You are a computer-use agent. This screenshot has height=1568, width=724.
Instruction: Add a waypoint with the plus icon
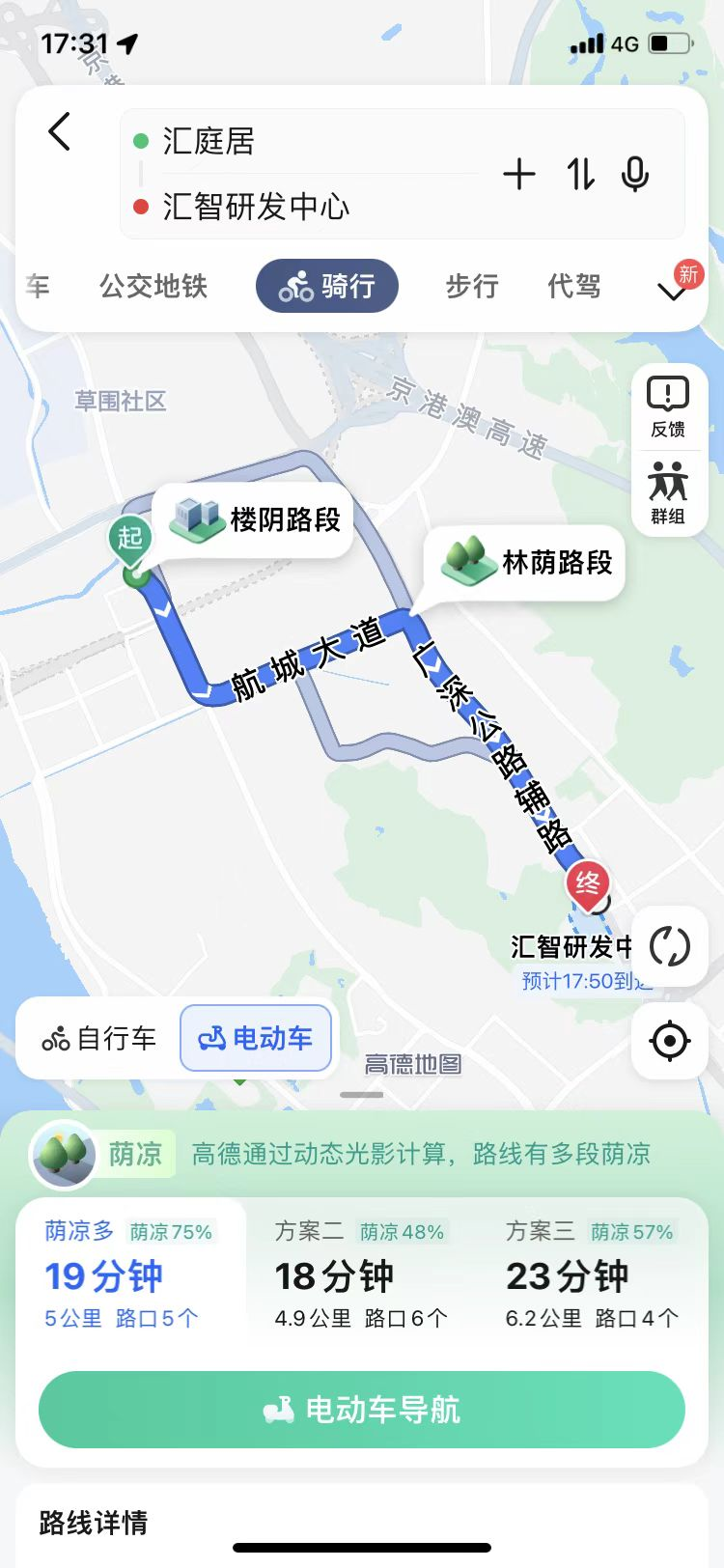[519, 175]
